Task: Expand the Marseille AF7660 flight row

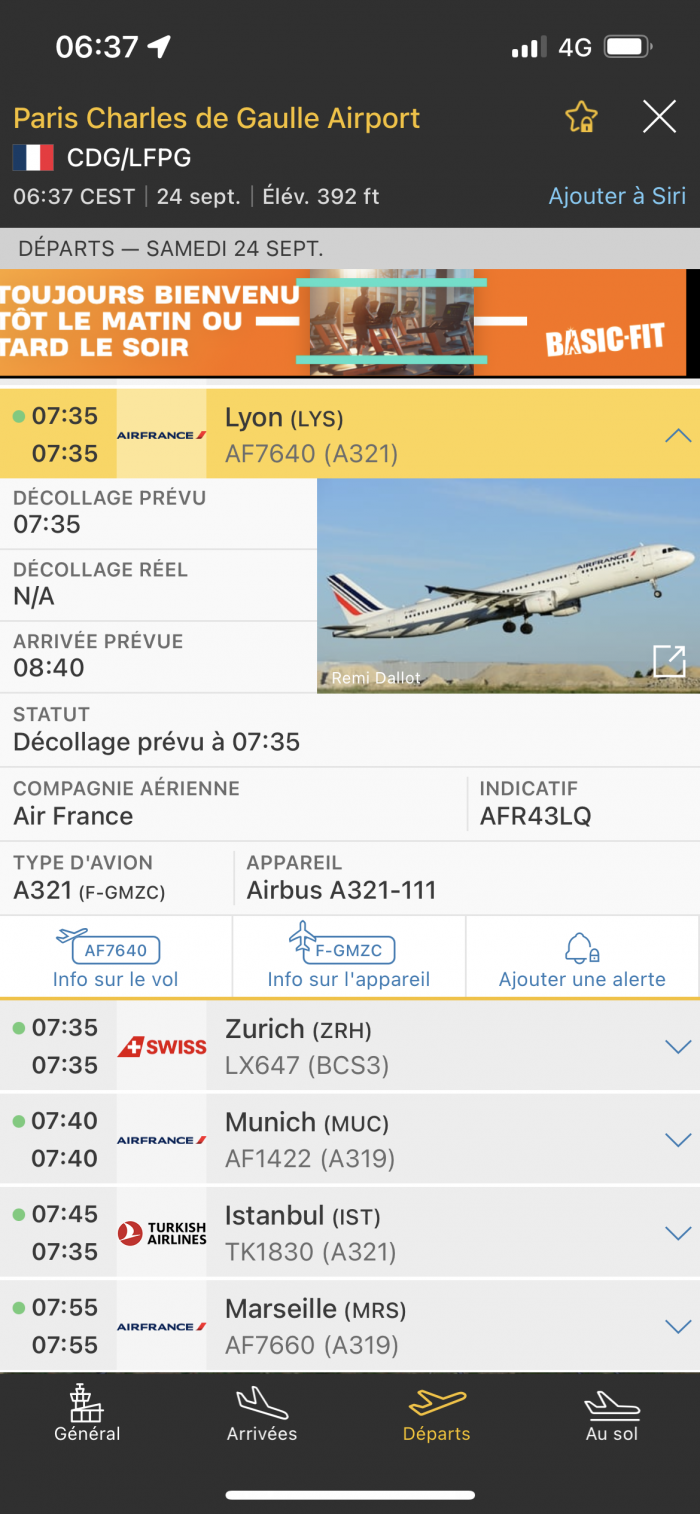Action: (x=677, y=1326)
